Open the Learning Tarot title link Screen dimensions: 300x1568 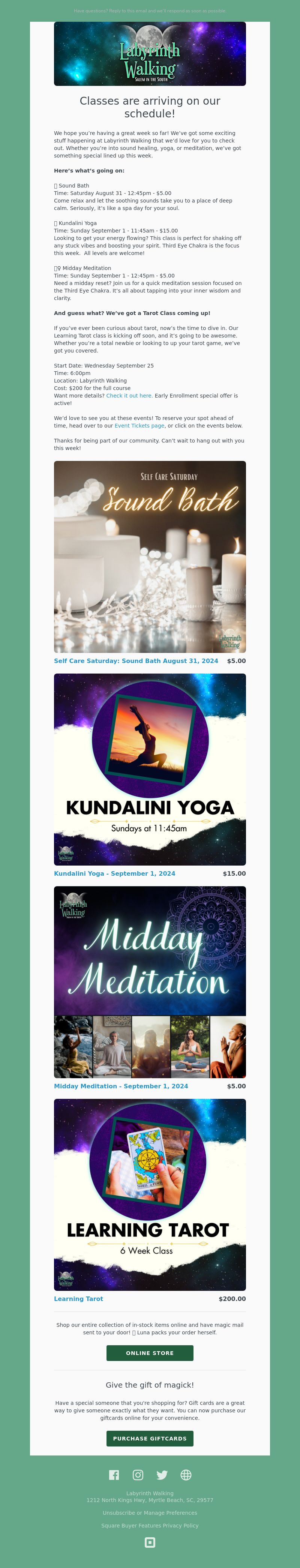coord(78,1298)
